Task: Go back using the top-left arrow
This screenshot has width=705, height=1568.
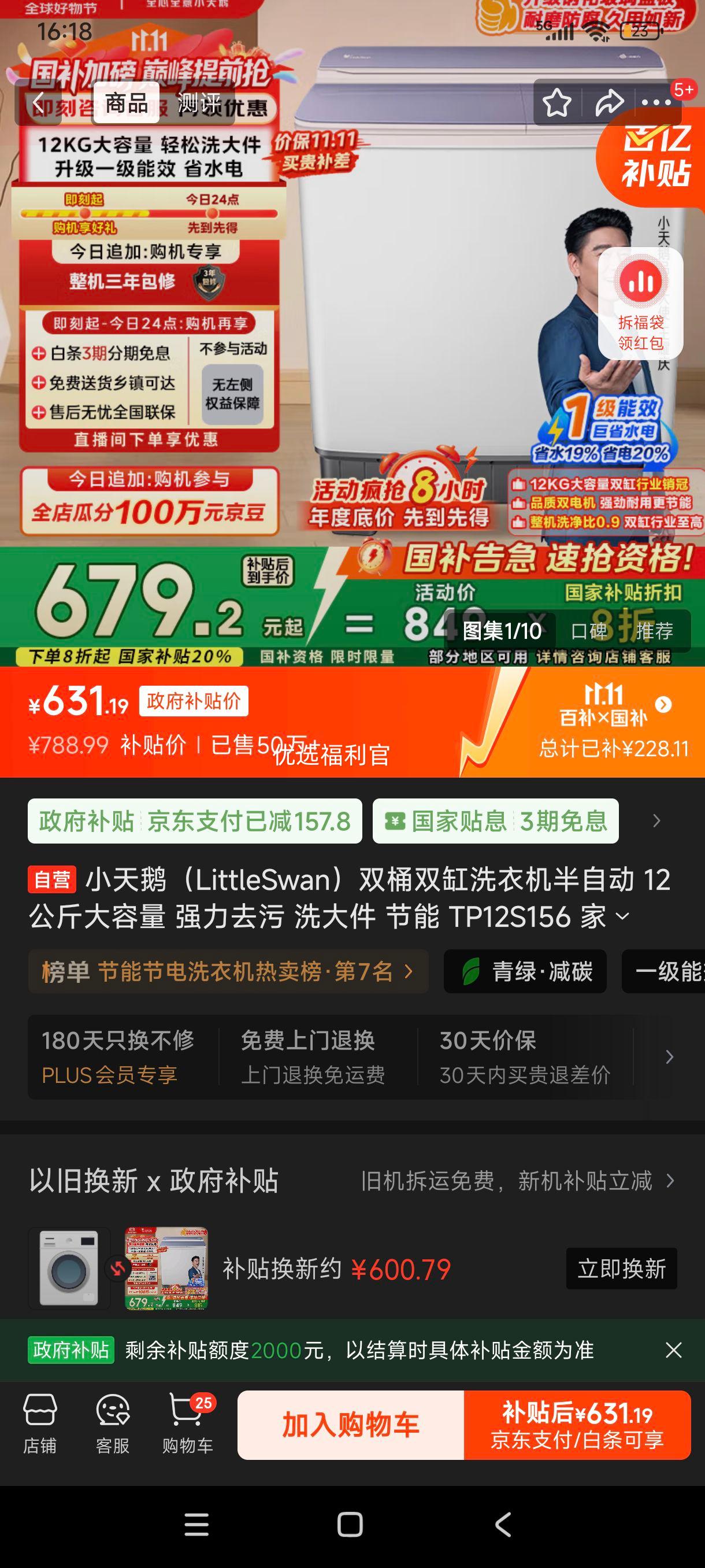Action: point(38,103)
